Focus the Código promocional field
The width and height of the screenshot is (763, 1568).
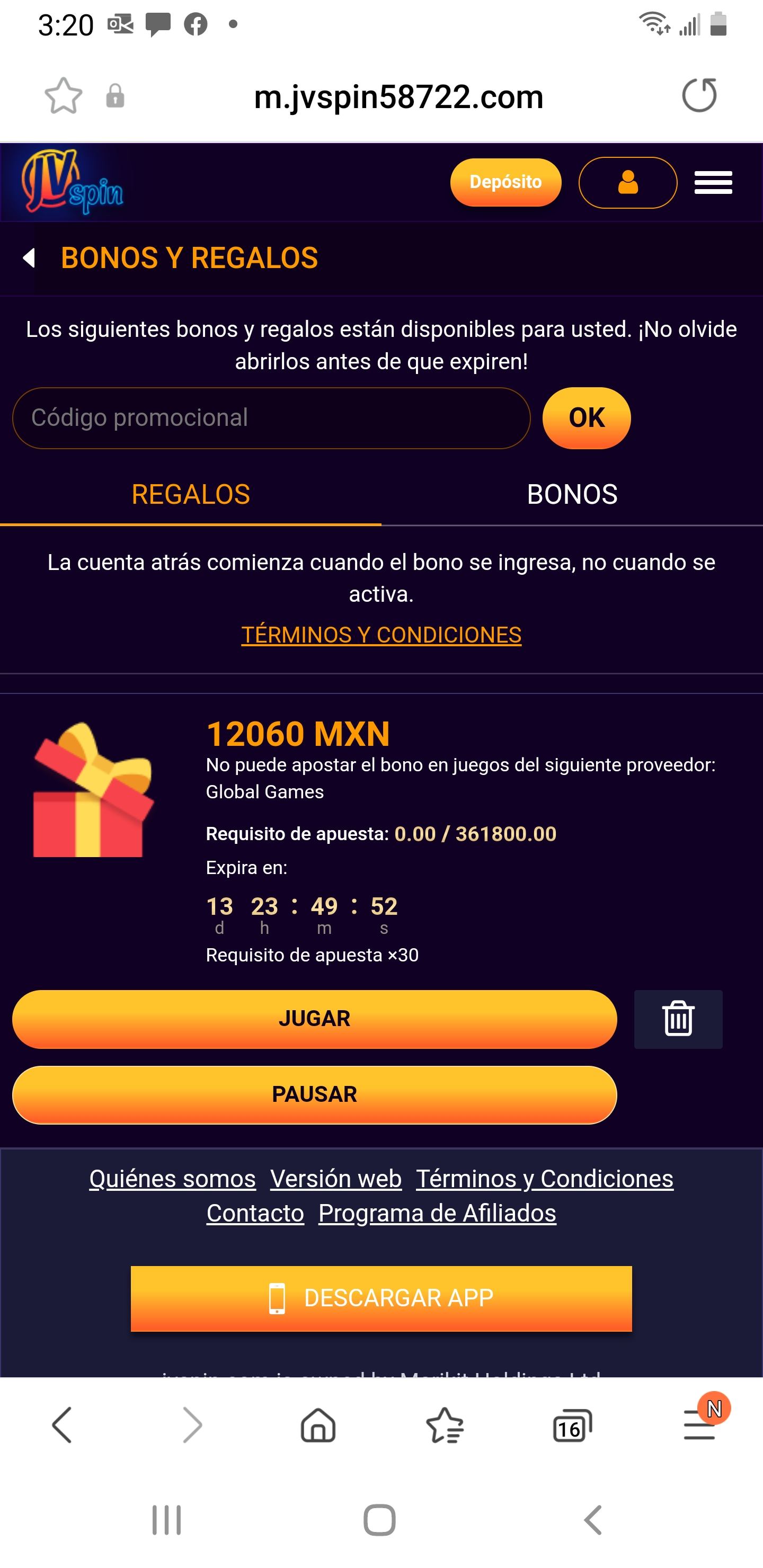point(271,418)
